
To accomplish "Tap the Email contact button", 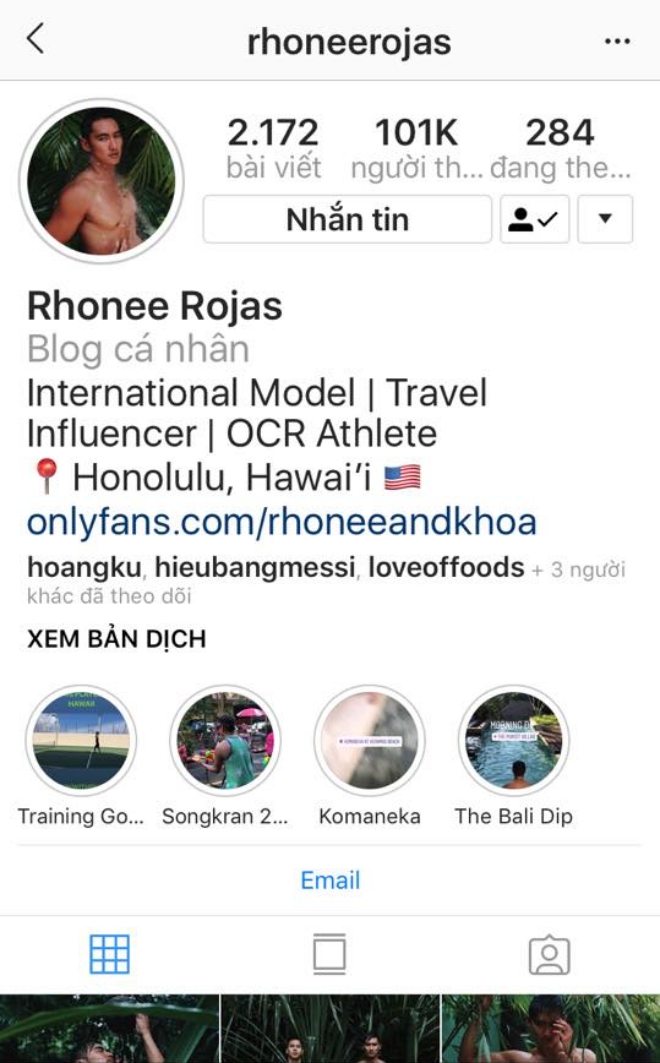I will coord(330,880).
